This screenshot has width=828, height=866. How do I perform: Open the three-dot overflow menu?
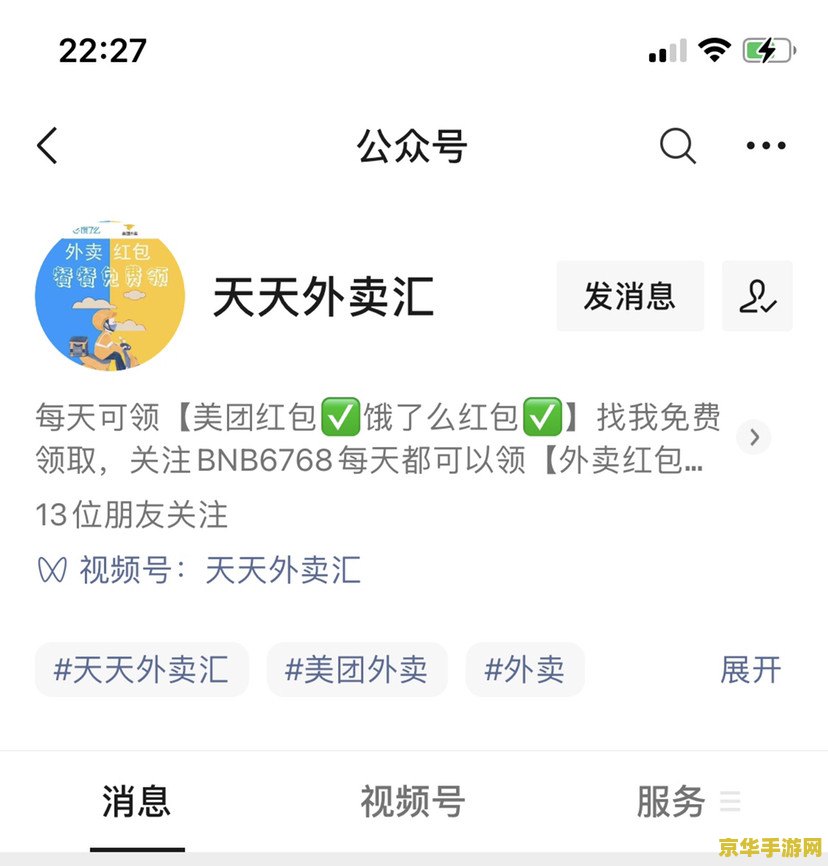pos(766,146)
